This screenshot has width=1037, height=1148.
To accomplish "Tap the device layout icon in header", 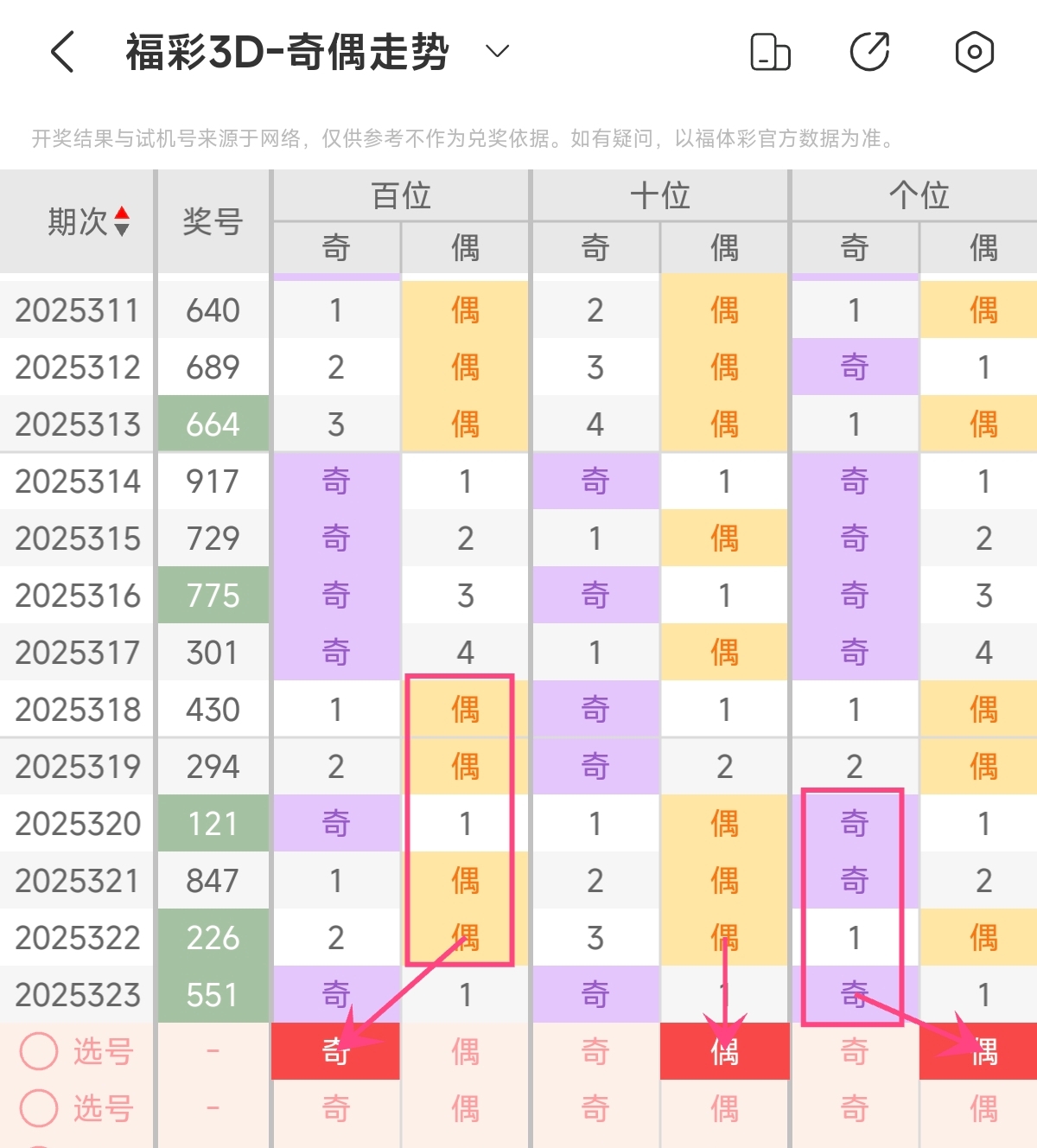I will coord(769,52).
